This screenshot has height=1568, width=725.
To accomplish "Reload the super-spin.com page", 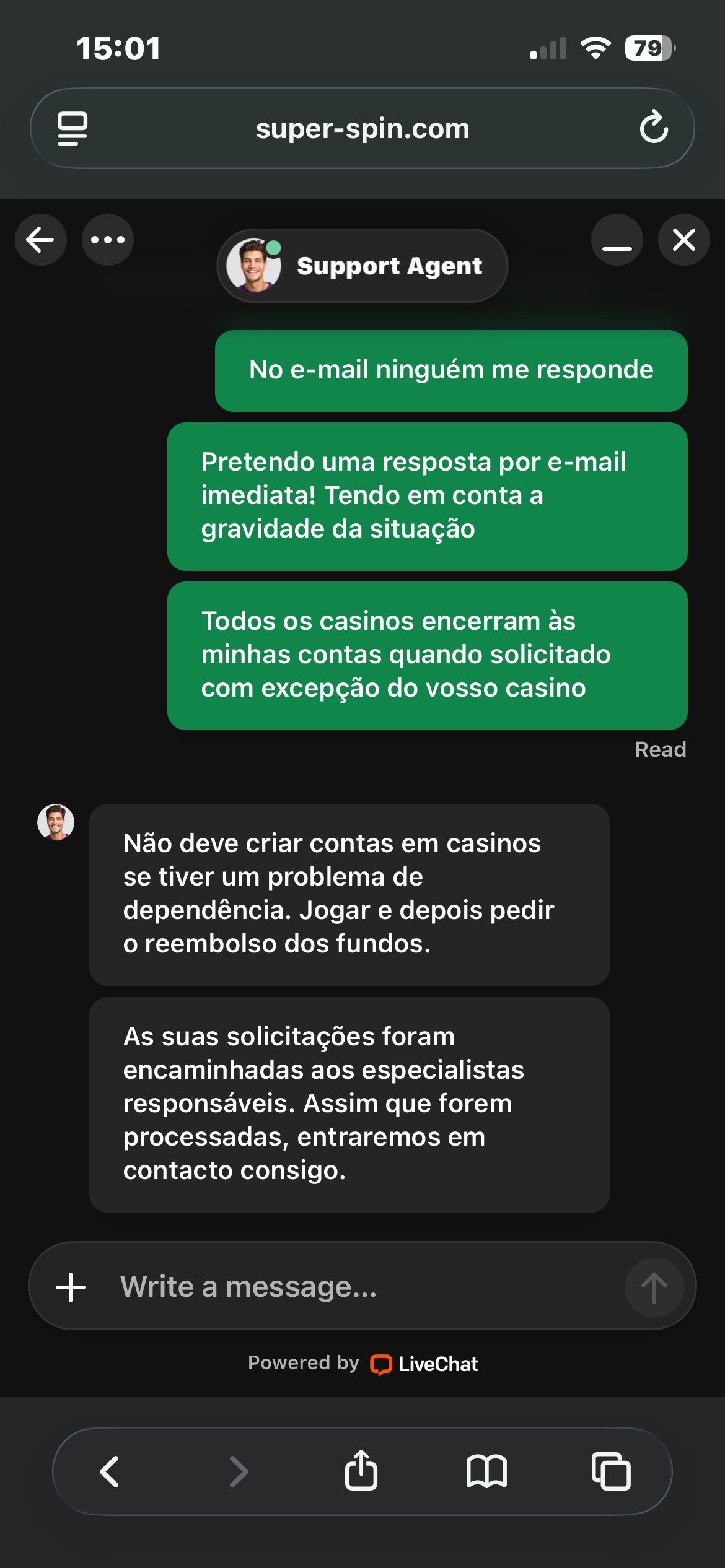I will [654, 128].
